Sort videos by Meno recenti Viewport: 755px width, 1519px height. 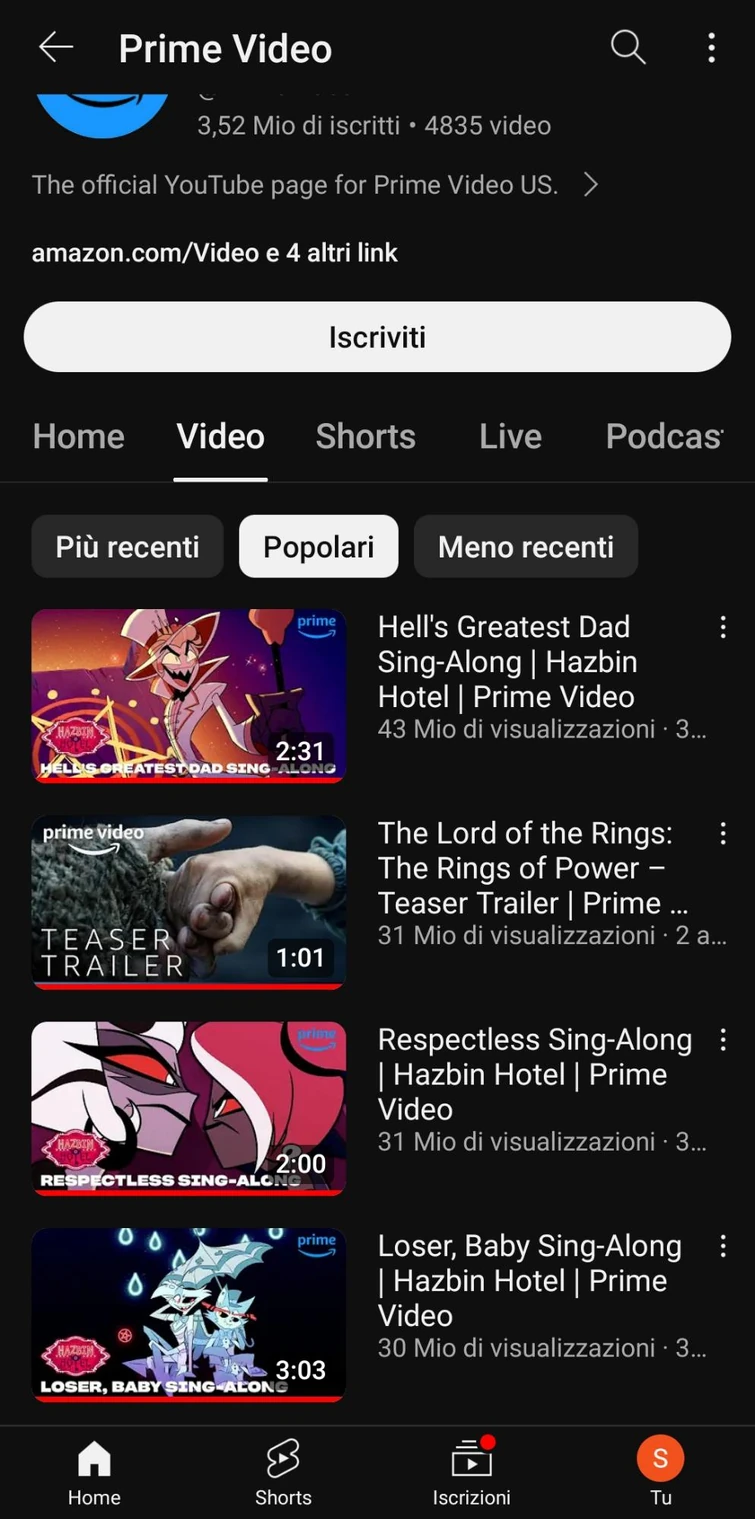pos(525,546)
